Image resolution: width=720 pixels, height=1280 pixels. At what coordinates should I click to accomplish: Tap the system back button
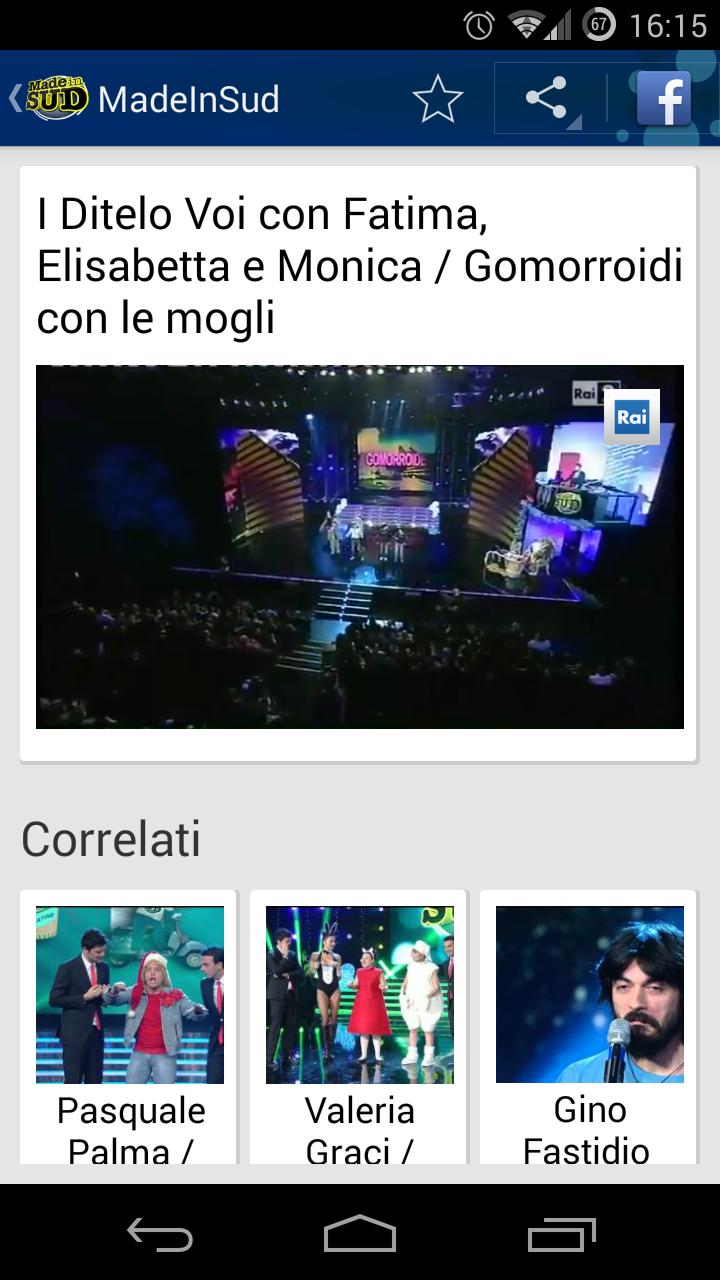[x=160, y=1234]
